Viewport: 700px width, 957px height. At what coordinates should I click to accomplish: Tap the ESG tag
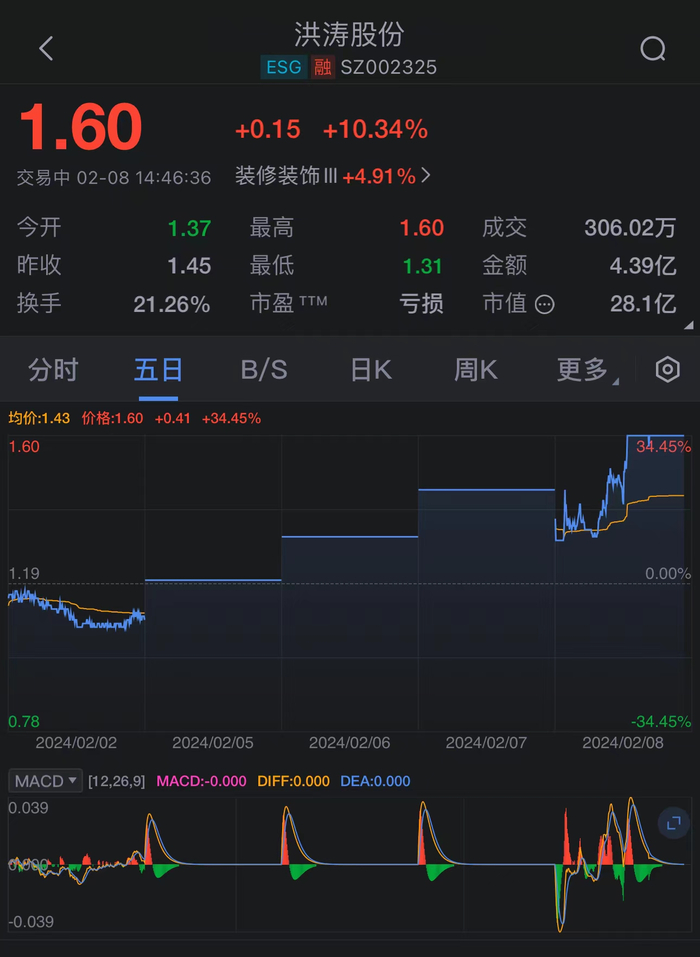282,67
